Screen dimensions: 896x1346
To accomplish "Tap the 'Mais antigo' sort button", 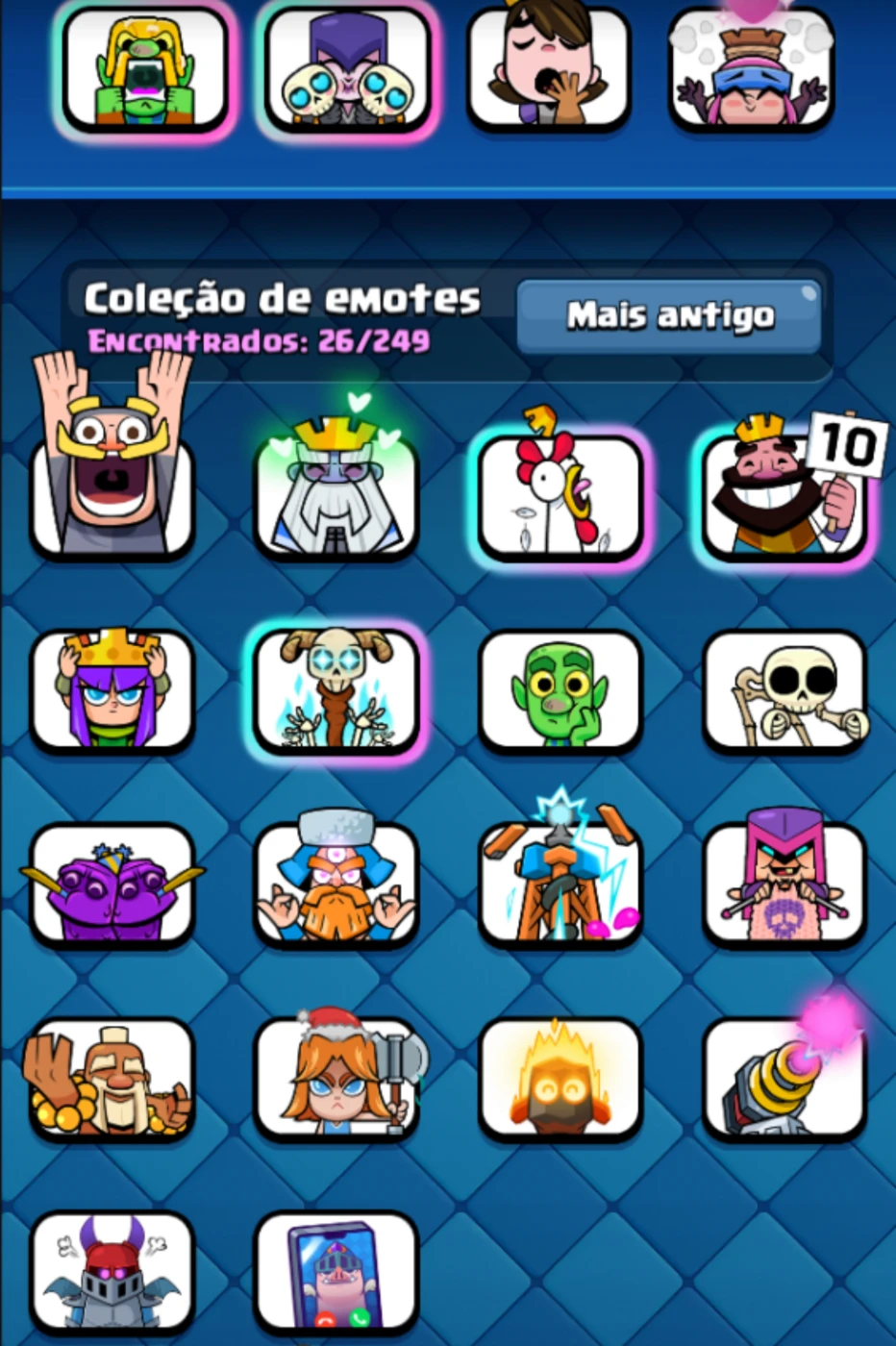I will coord(669,316).
